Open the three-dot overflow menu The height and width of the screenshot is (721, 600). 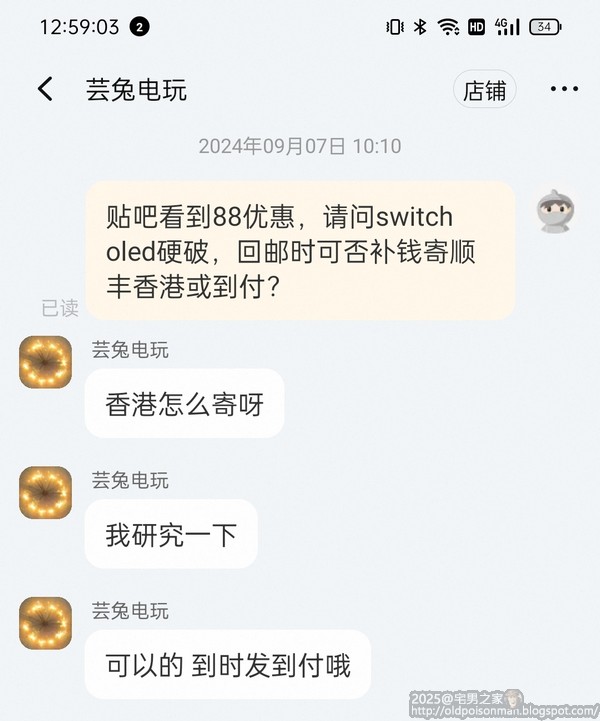coord(565,90)
